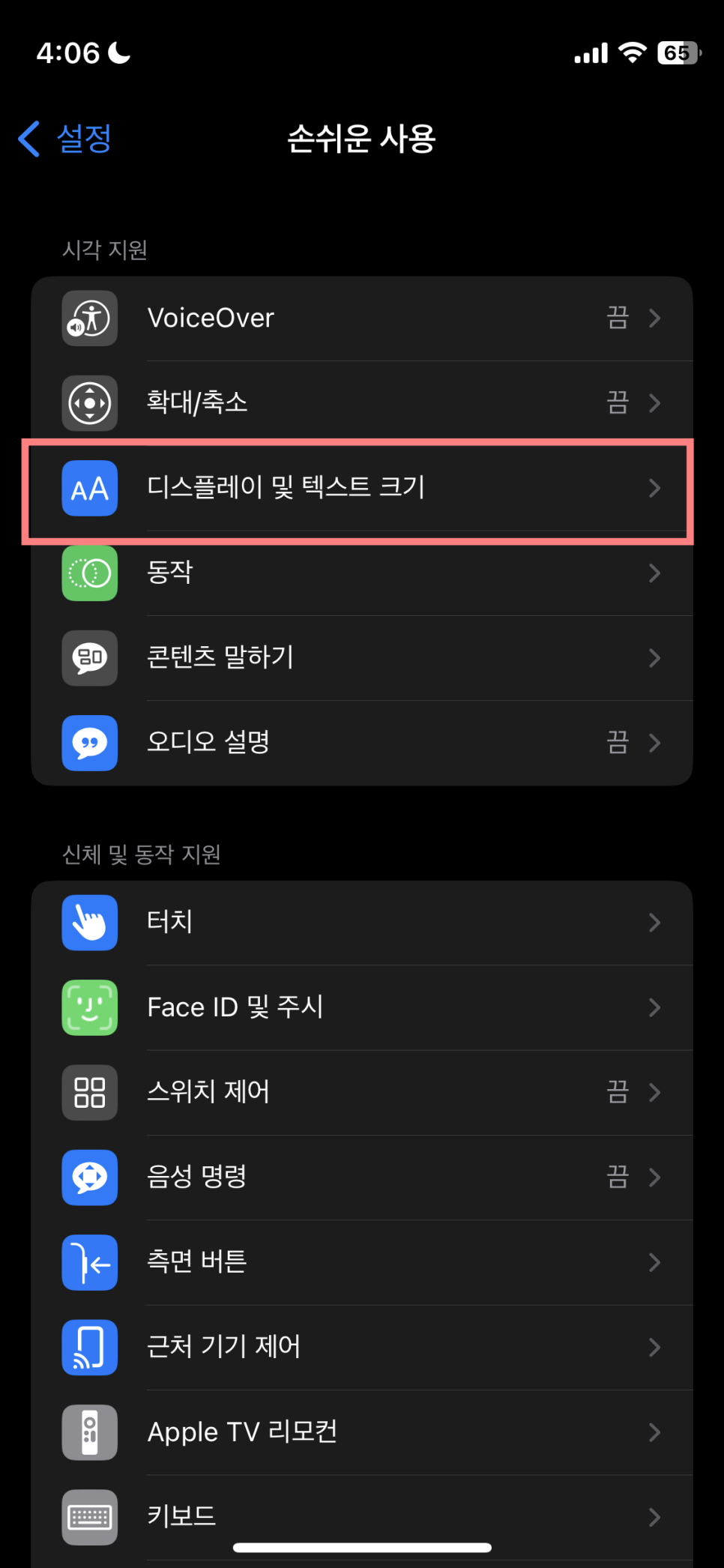Open Apple TV 리모컨 settings

click(361, 1432)
